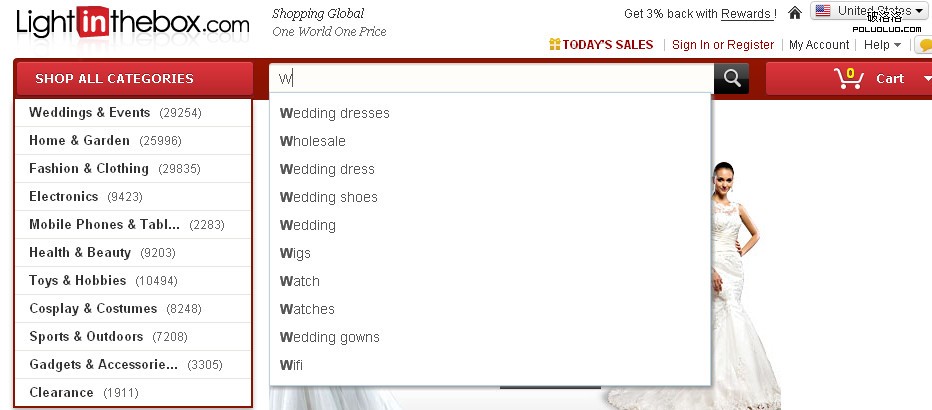Select the 'Wigs' search suggestion
Screen dimensions: 932x410
[x=296, y=253]
